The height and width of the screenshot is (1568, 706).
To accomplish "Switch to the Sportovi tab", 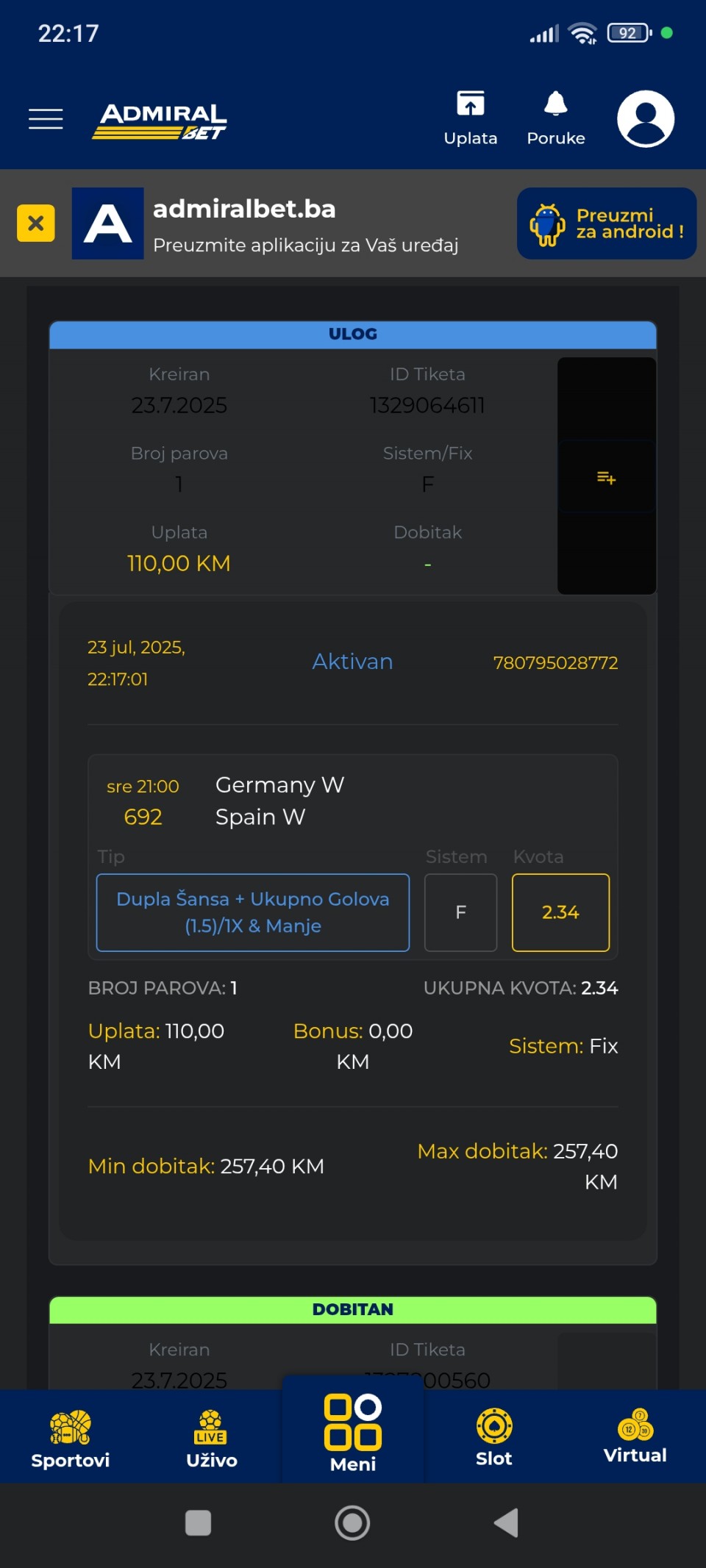I will [71, 1439].
